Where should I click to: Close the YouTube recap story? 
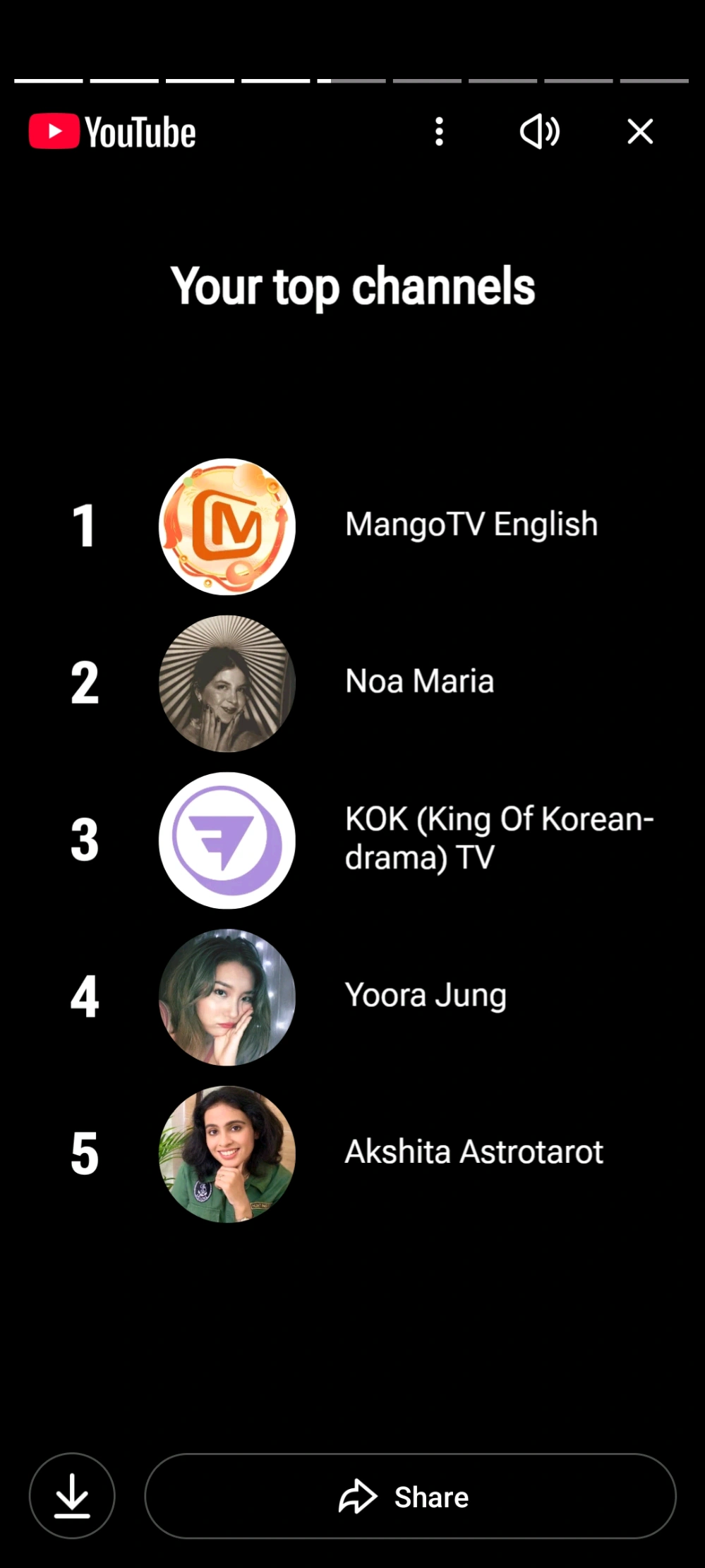coord(640,131)
